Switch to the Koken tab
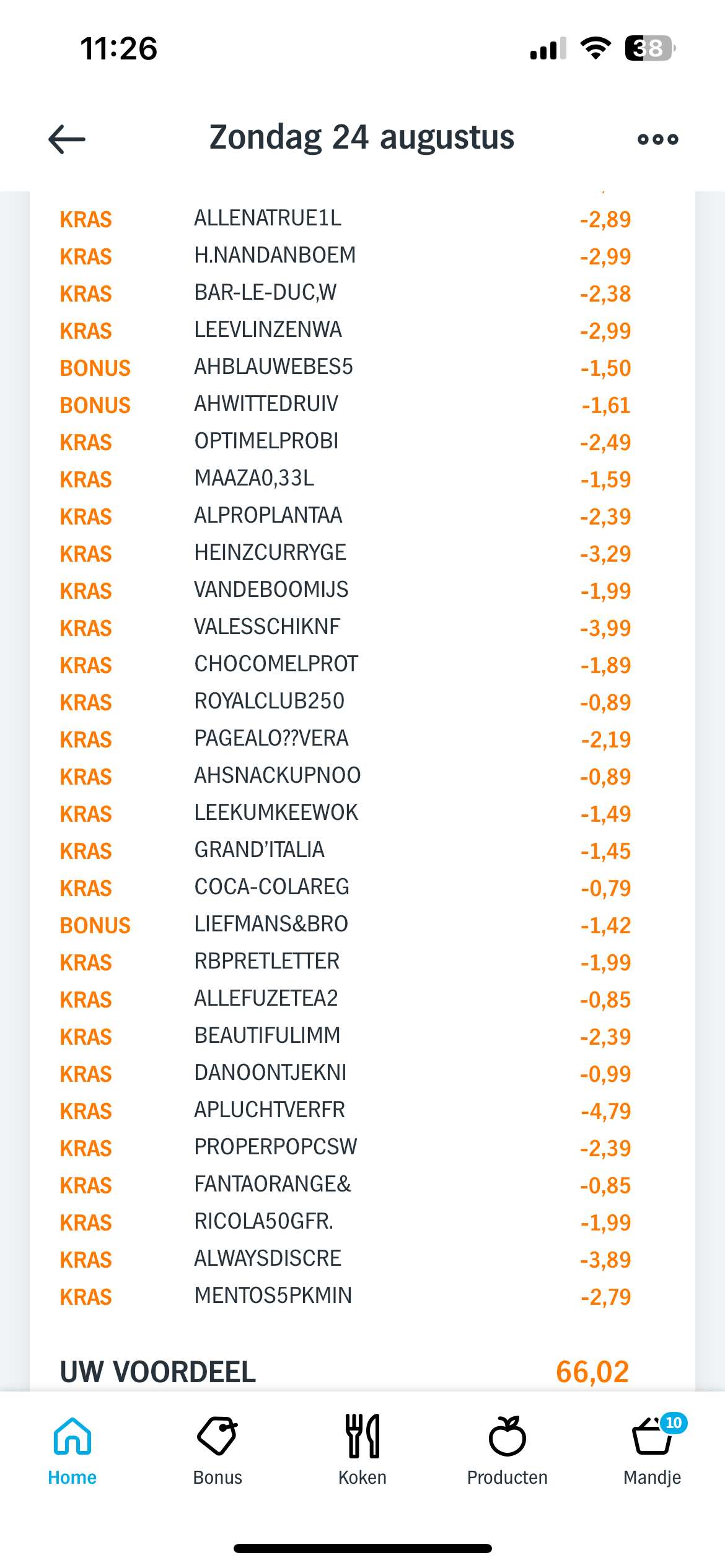 362,1450
